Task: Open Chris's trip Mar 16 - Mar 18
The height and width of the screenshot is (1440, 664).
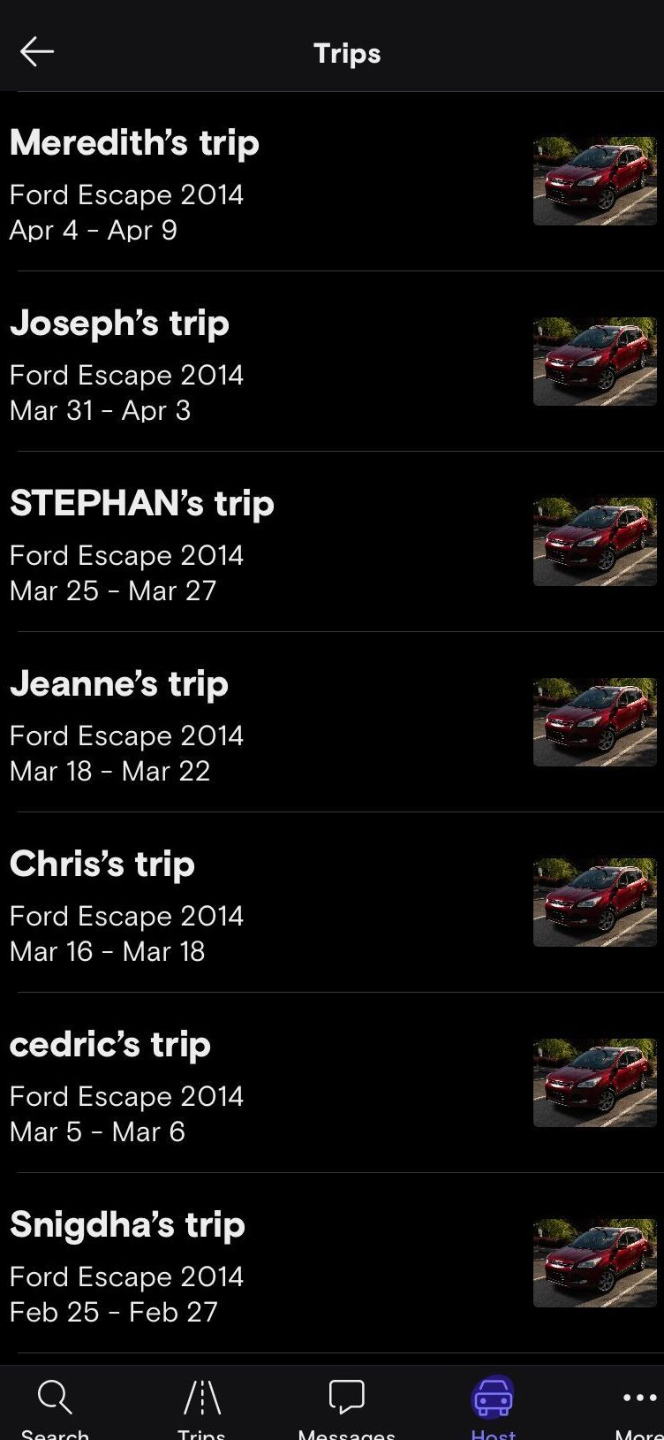Action: pyautogui.click(x=102, y=864)
